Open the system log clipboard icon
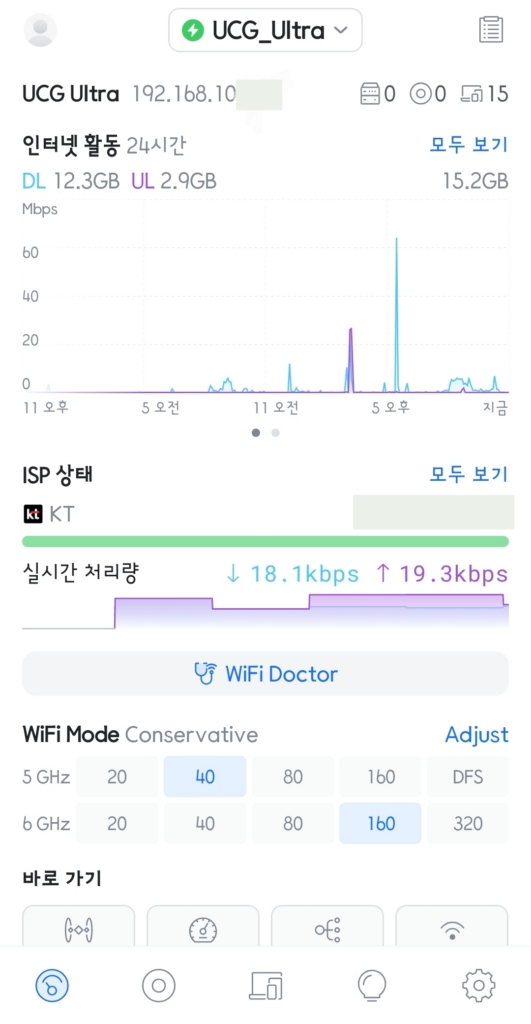Screen dimensions: 531x1024 click(x=491, y=30)
